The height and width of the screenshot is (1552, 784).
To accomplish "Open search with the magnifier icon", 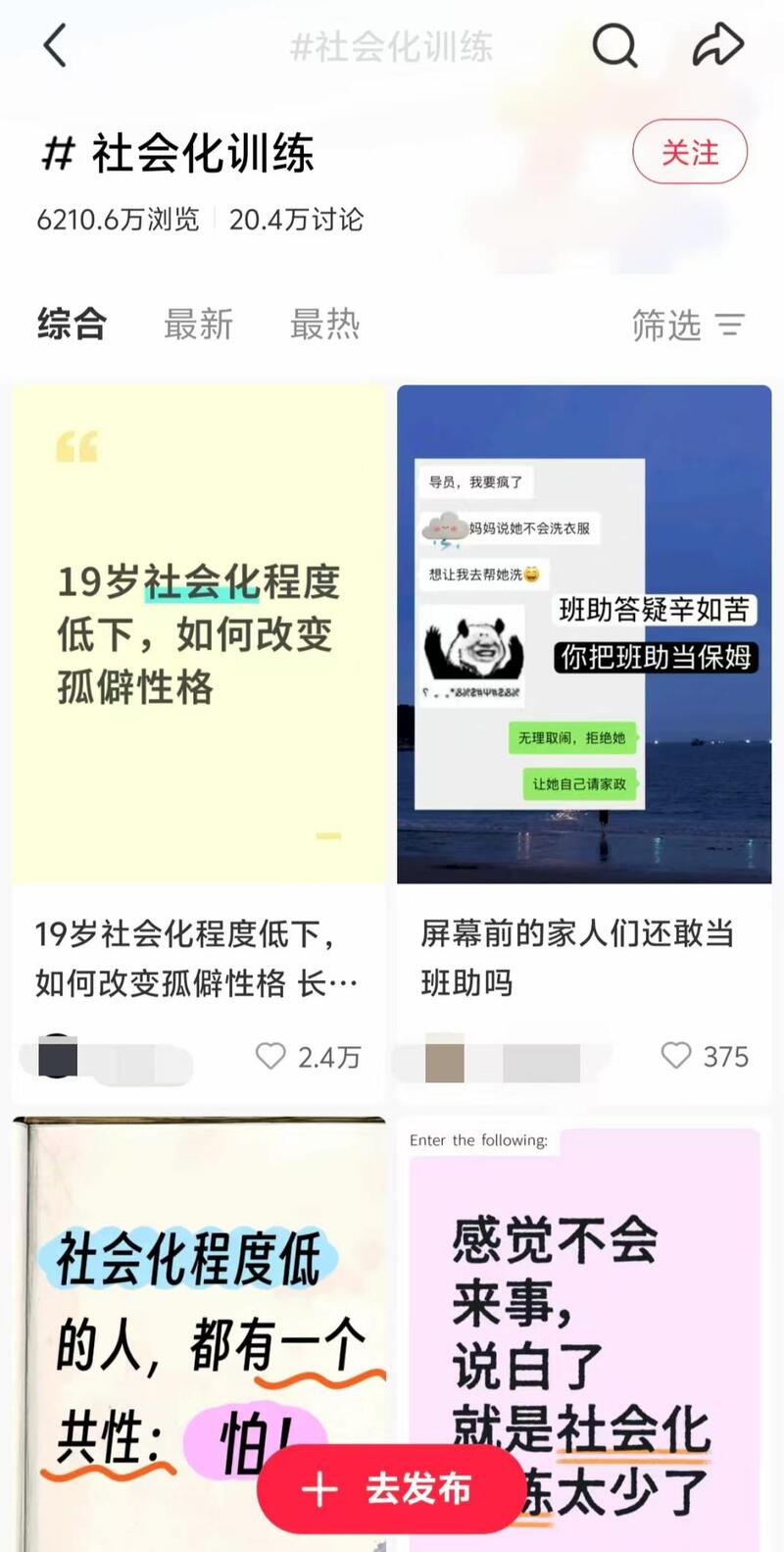I will click(x=614, y=45).
